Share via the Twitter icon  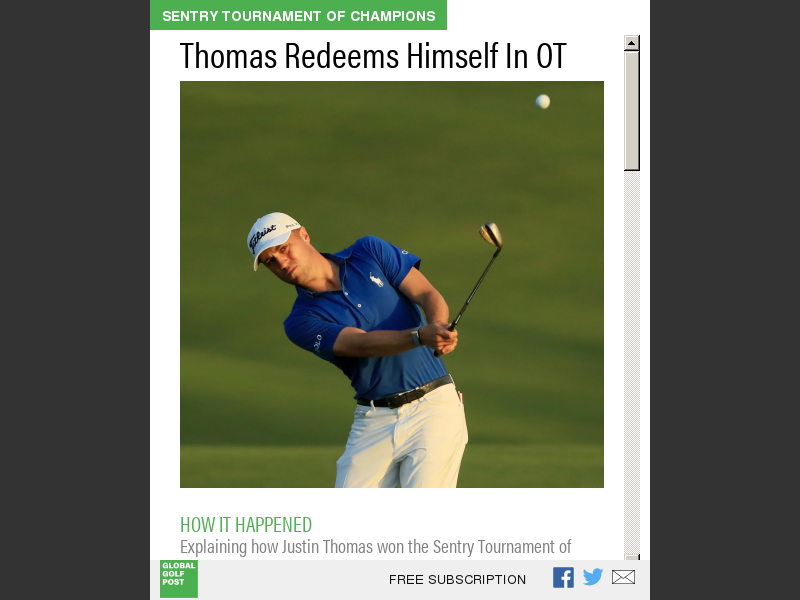pos(593,577)
